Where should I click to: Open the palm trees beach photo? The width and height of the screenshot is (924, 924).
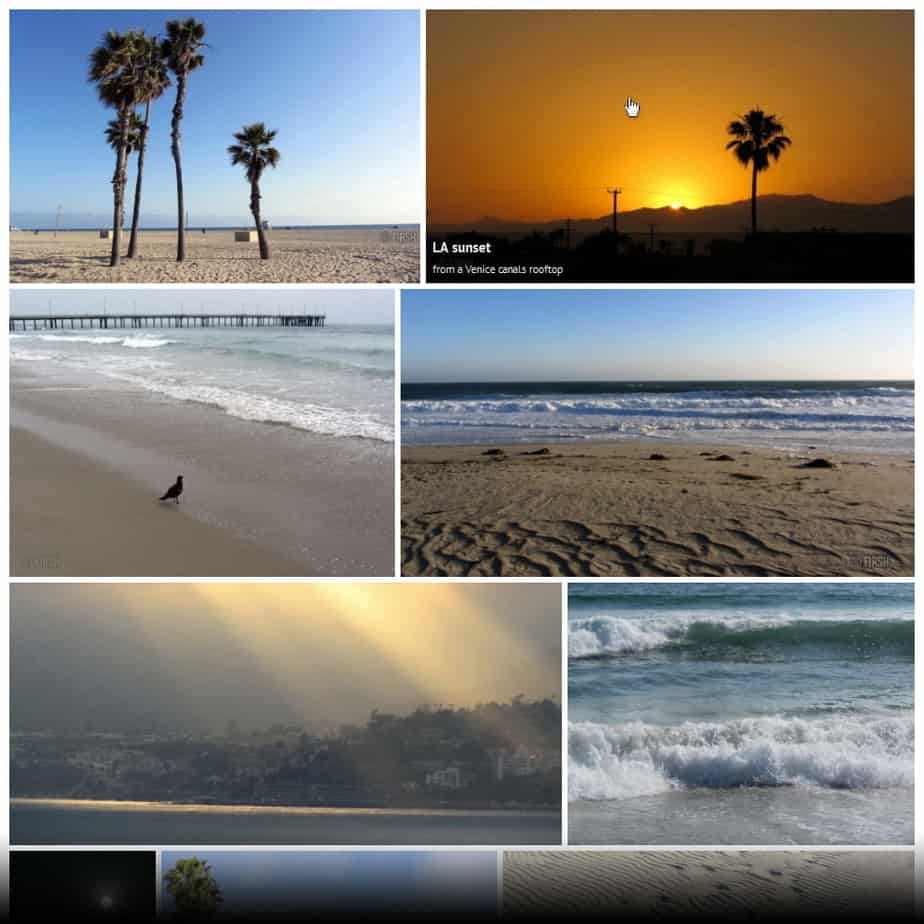point(214,146)
